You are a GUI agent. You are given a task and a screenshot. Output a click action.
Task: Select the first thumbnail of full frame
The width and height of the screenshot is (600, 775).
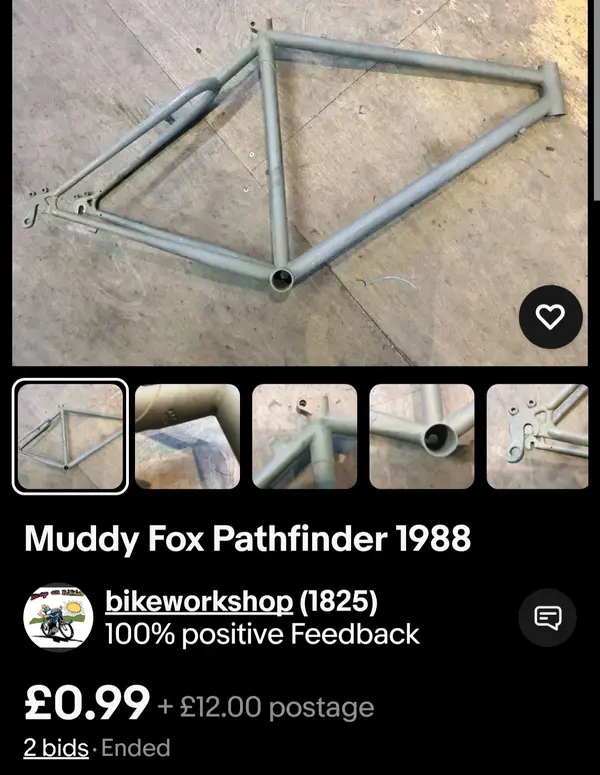[70, 436]
